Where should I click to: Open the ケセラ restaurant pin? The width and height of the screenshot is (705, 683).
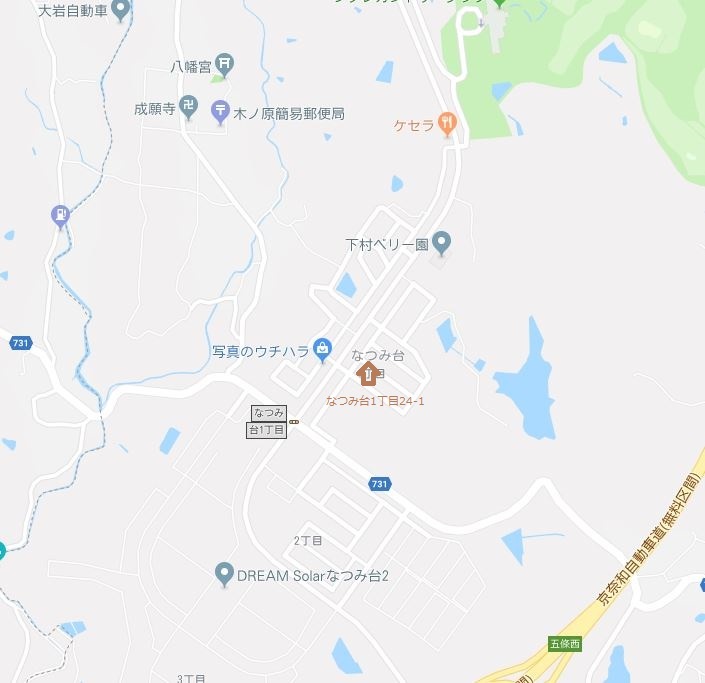[448, 125]
